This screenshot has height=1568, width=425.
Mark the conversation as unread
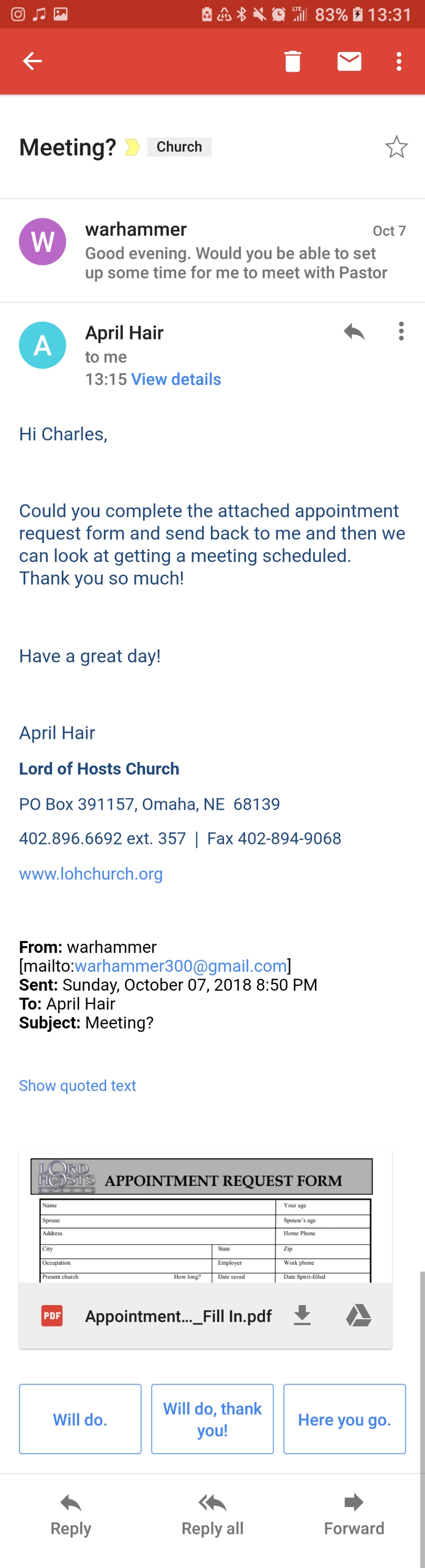349,61
